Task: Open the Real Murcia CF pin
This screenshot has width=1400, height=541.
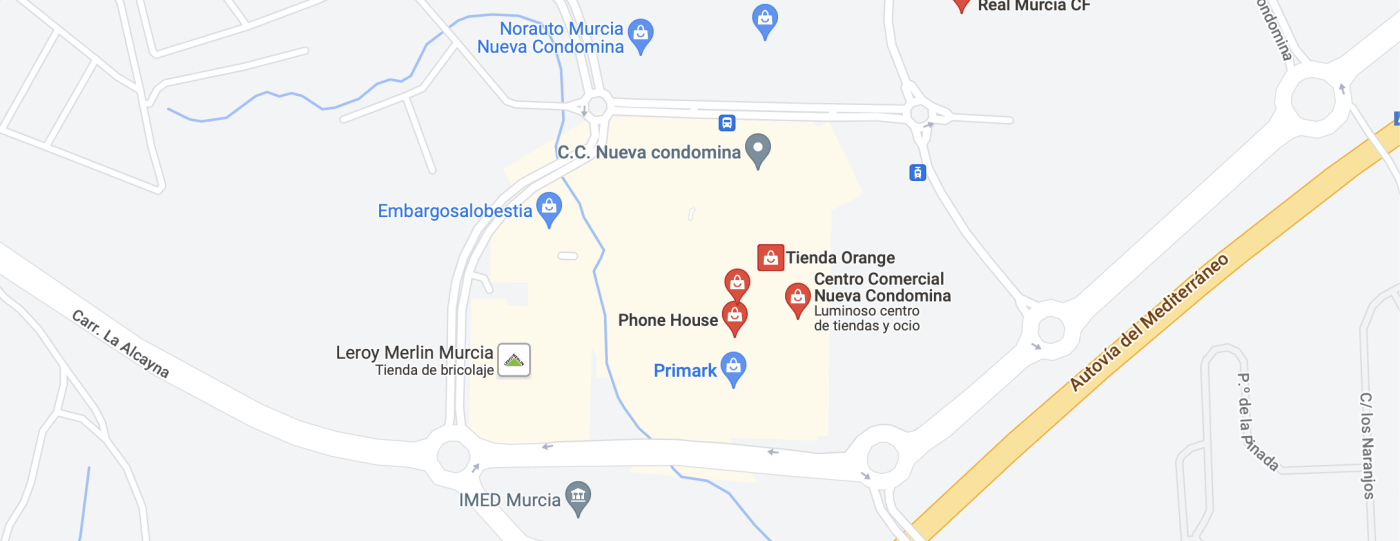Action: click(x=961, y=4)
